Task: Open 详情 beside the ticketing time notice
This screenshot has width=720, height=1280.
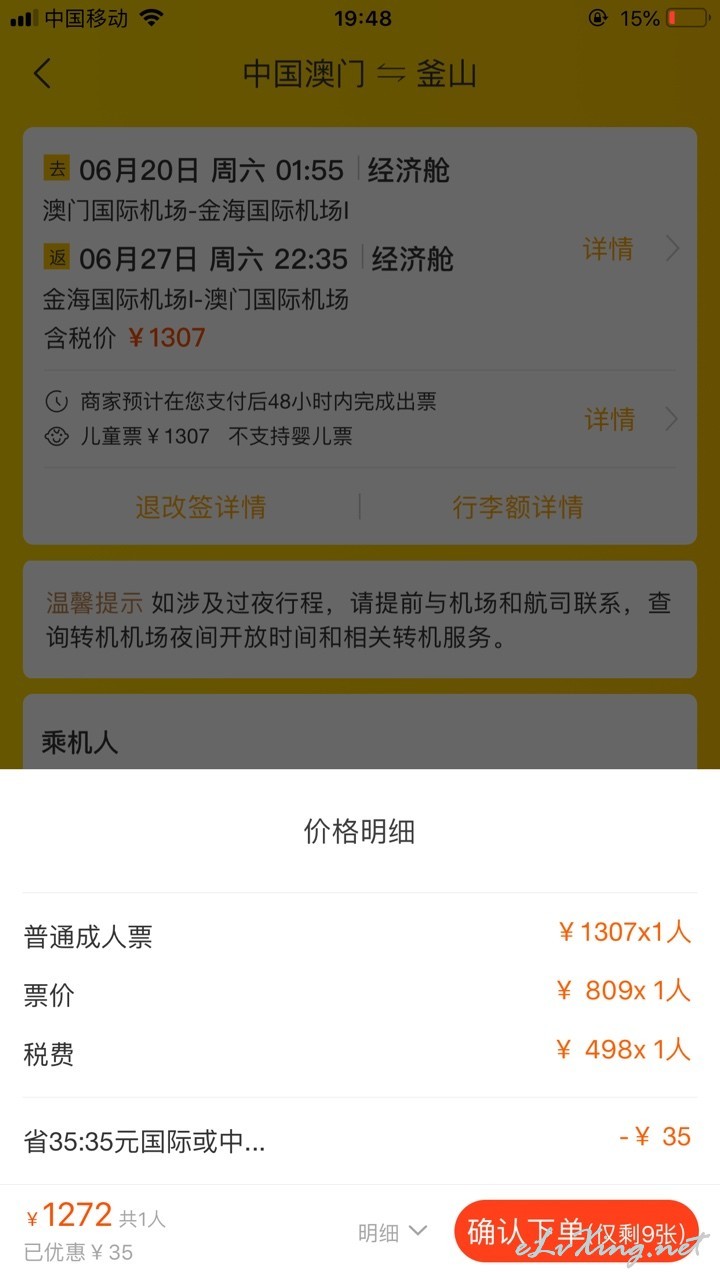Action: [x=631, y=419]
